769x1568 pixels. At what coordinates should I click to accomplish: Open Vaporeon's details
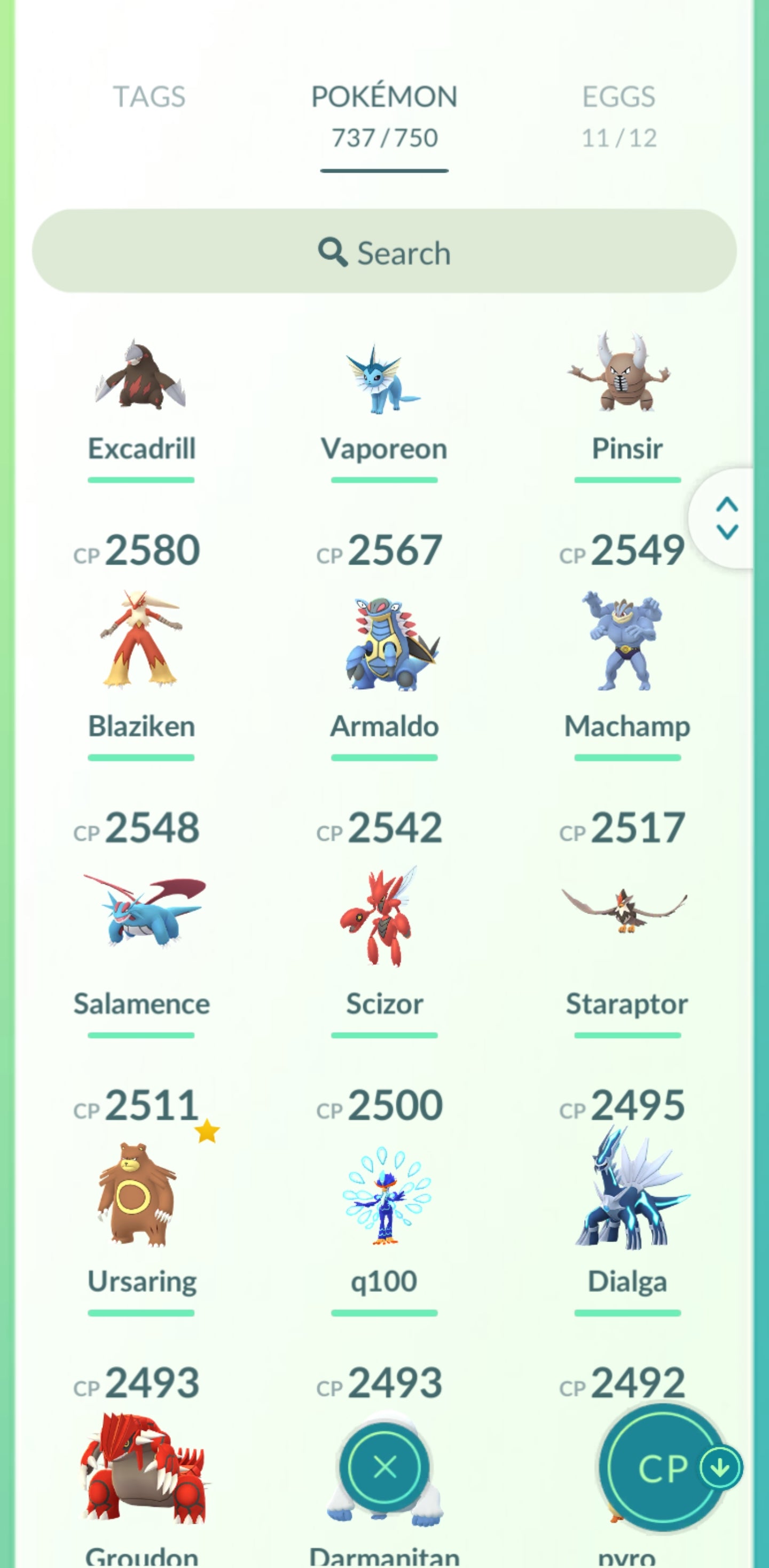384,380
